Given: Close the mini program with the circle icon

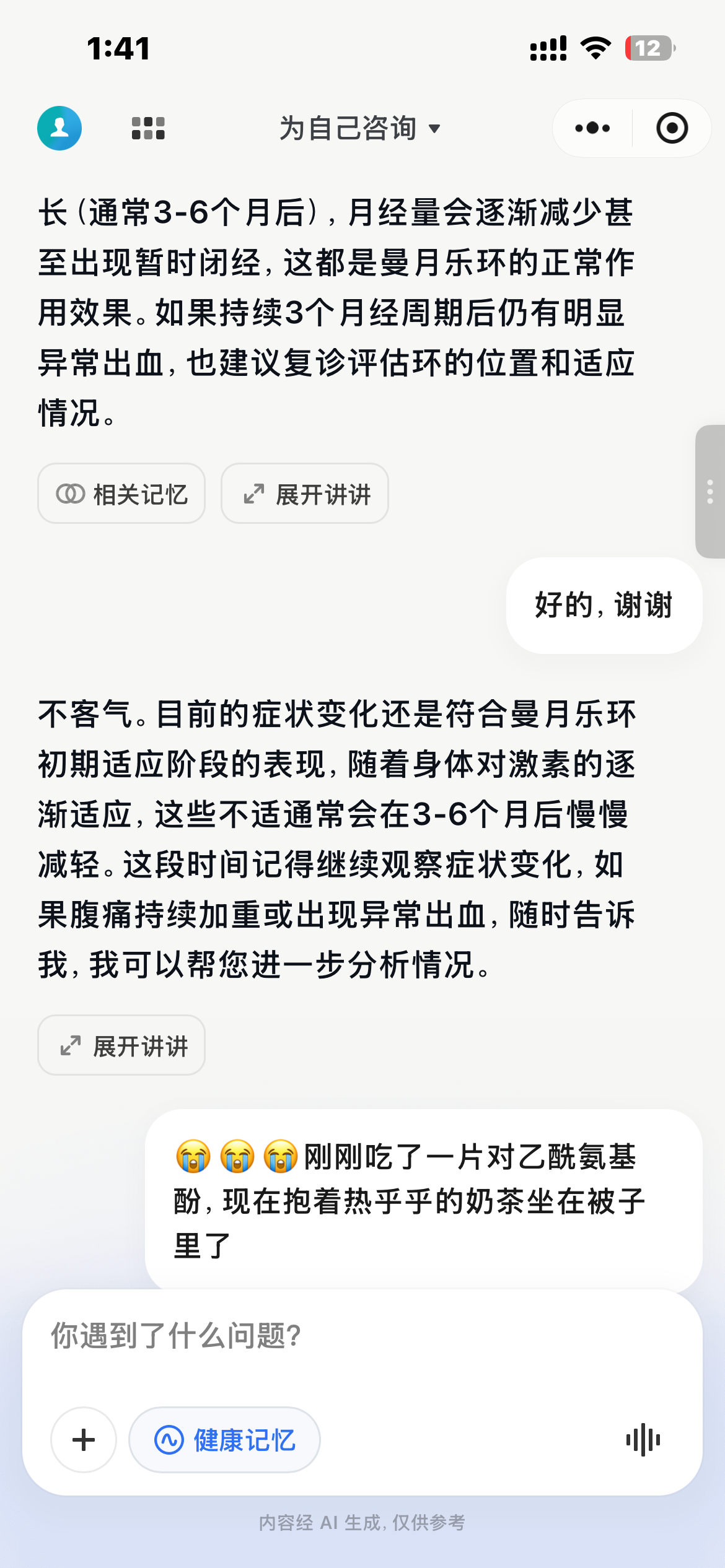Looking at the screenshot, I should pyautogui.click(x=672, y=128).
